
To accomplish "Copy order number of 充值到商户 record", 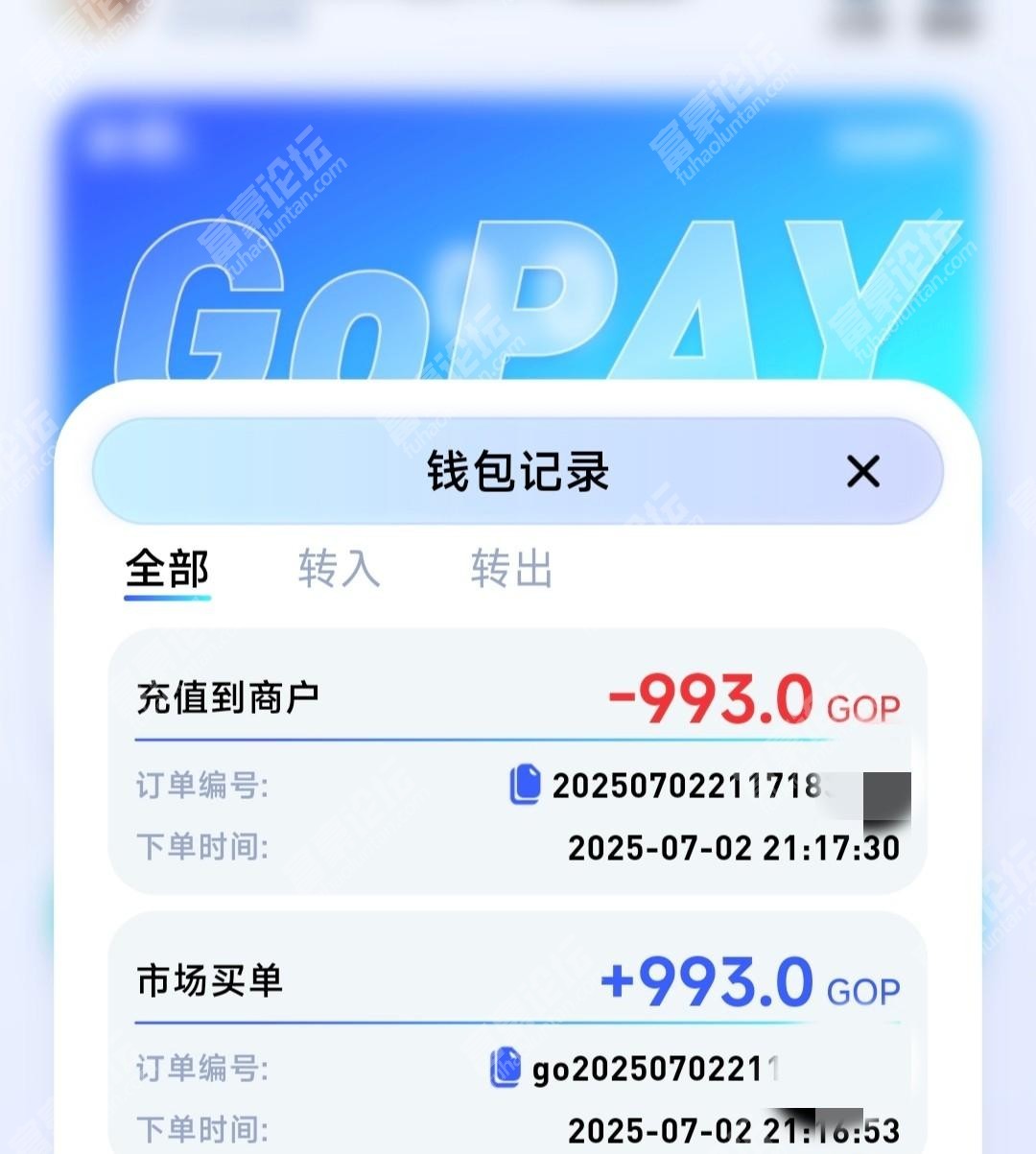I will [525, 785].
